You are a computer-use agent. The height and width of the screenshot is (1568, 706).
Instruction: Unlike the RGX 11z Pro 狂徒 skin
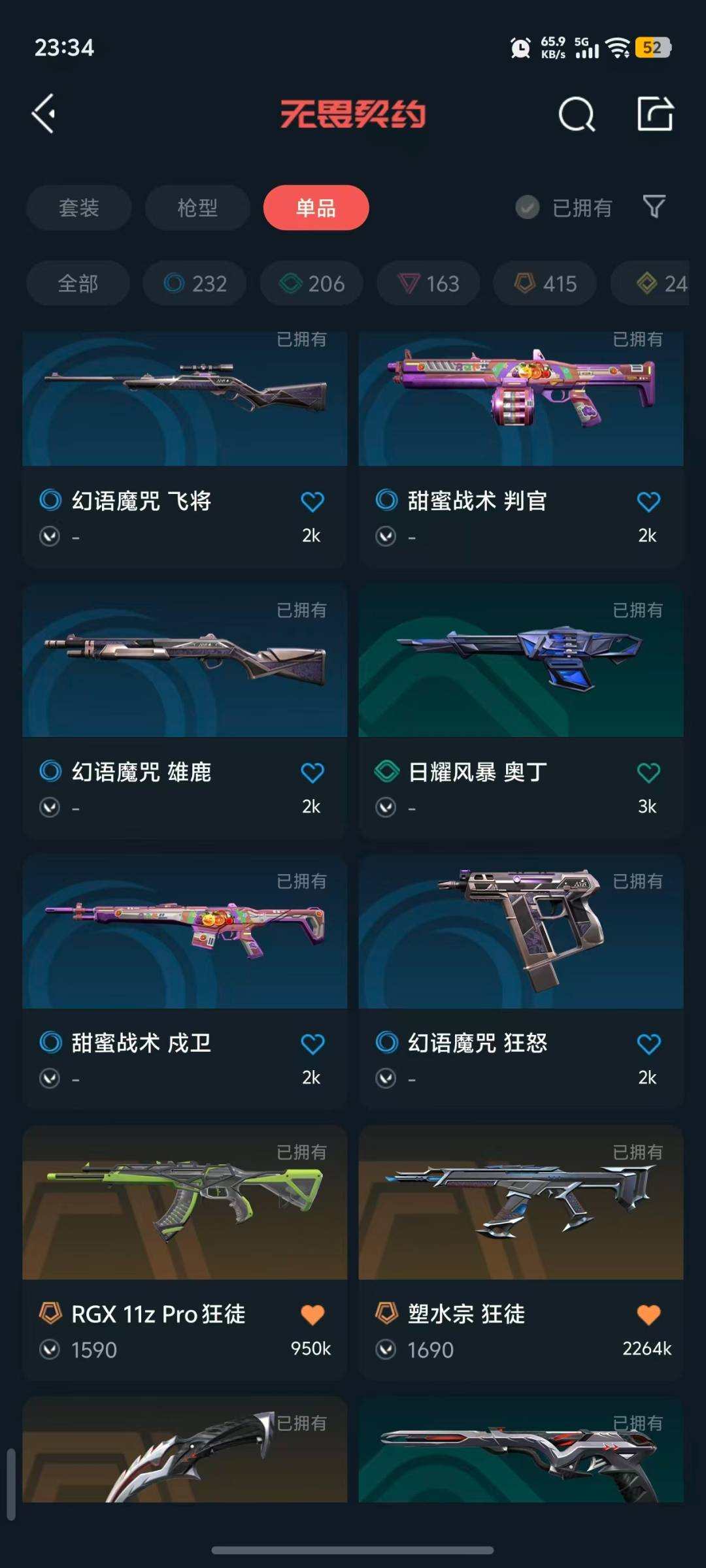(312, 1315)
